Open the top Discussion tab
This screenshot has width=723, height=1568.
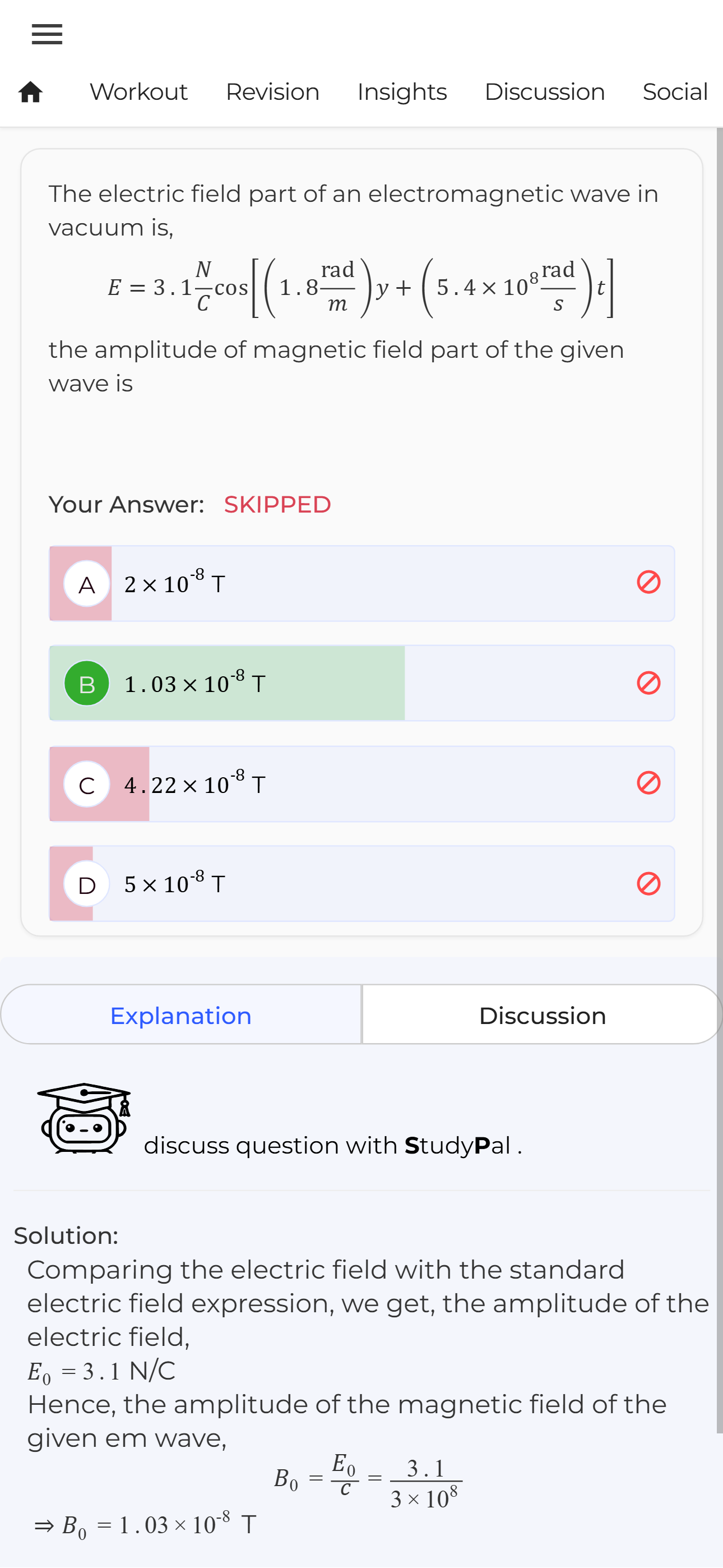[544, 92]
